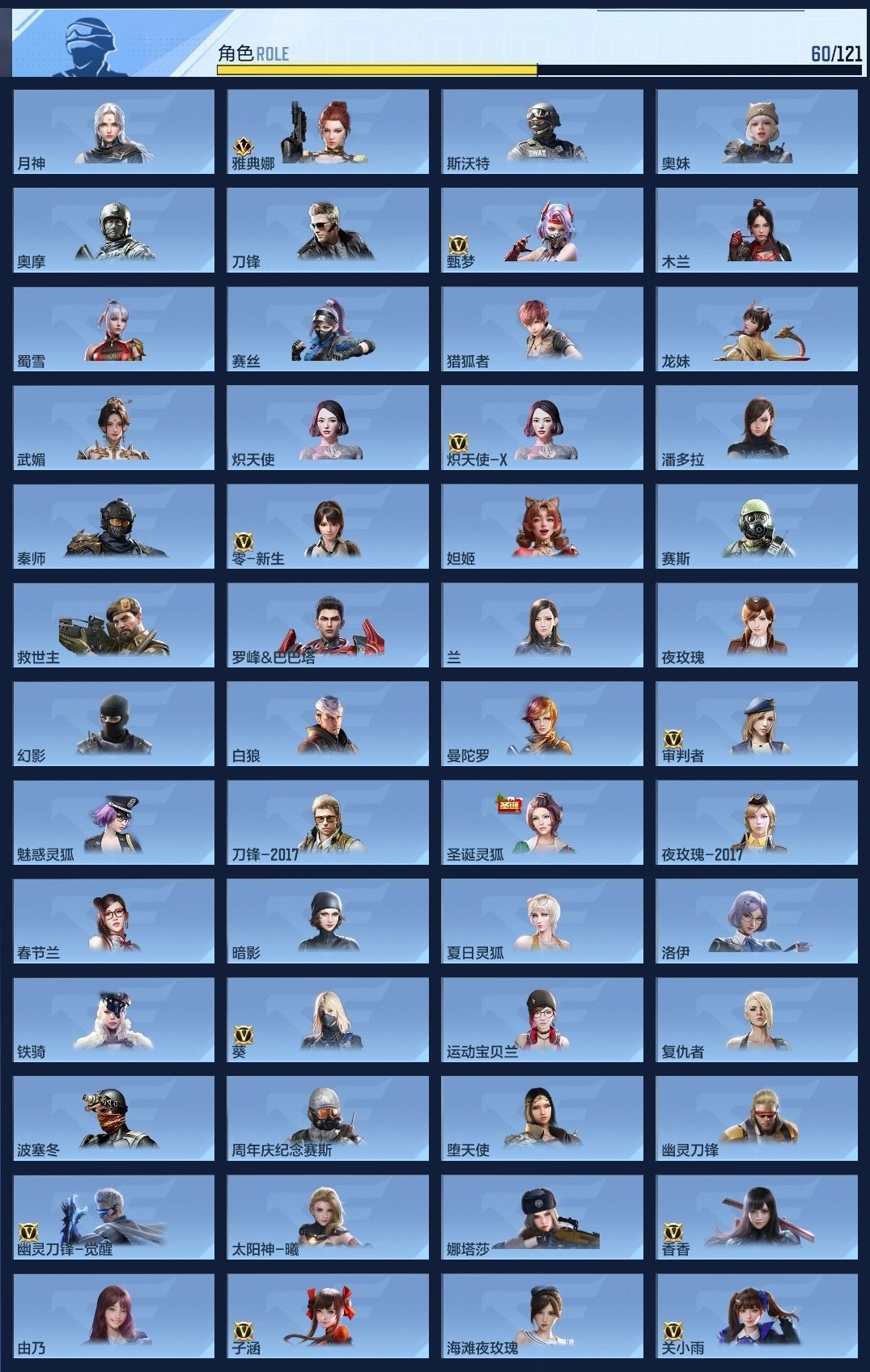Open the 奥妹 character card
The width and height of the screenshot is (870, 1372).
tap(757, 131)
